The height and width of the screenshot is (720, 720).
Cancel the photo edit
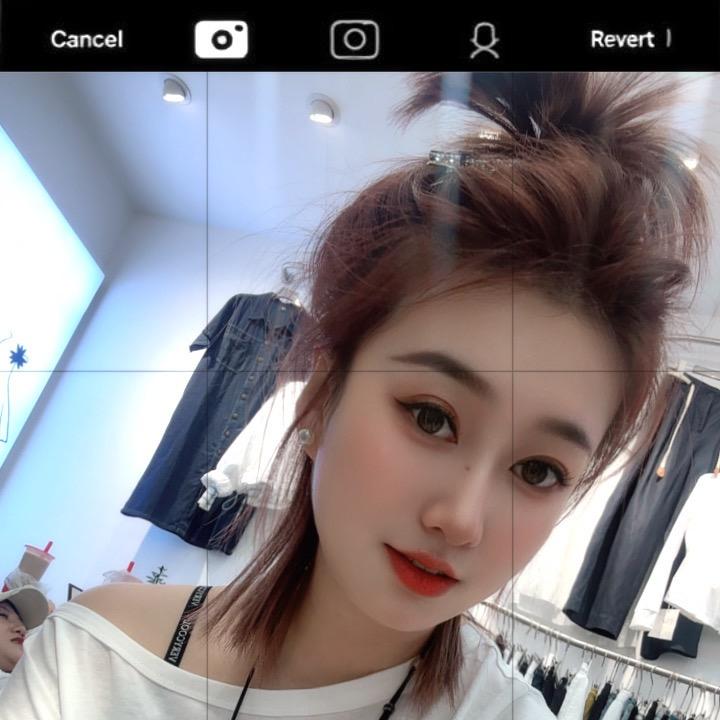(x=87, y=39)
